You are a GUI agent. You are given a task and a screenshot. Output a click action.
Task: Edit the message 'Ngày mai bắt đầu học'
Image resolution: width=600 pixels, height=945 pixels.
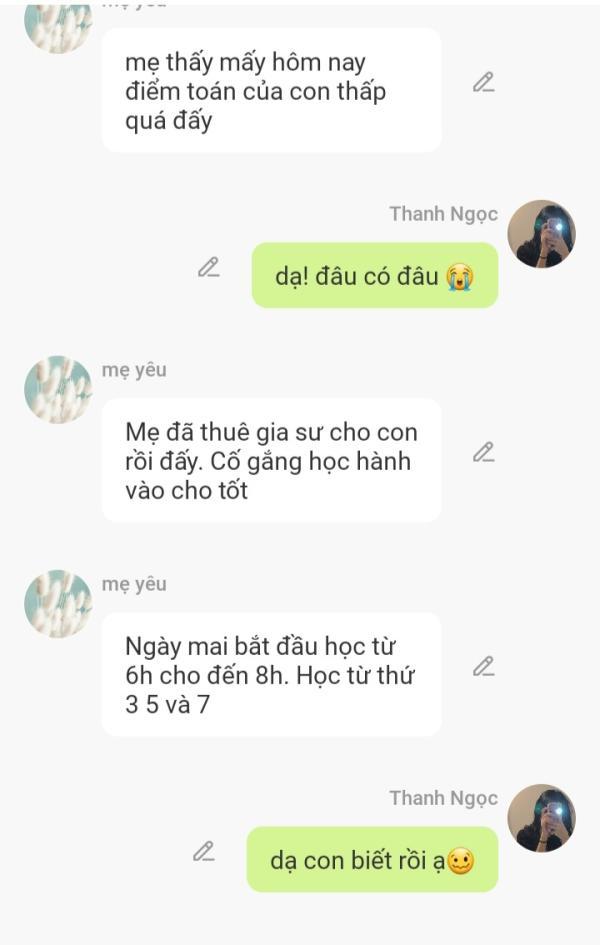point(484,666)
